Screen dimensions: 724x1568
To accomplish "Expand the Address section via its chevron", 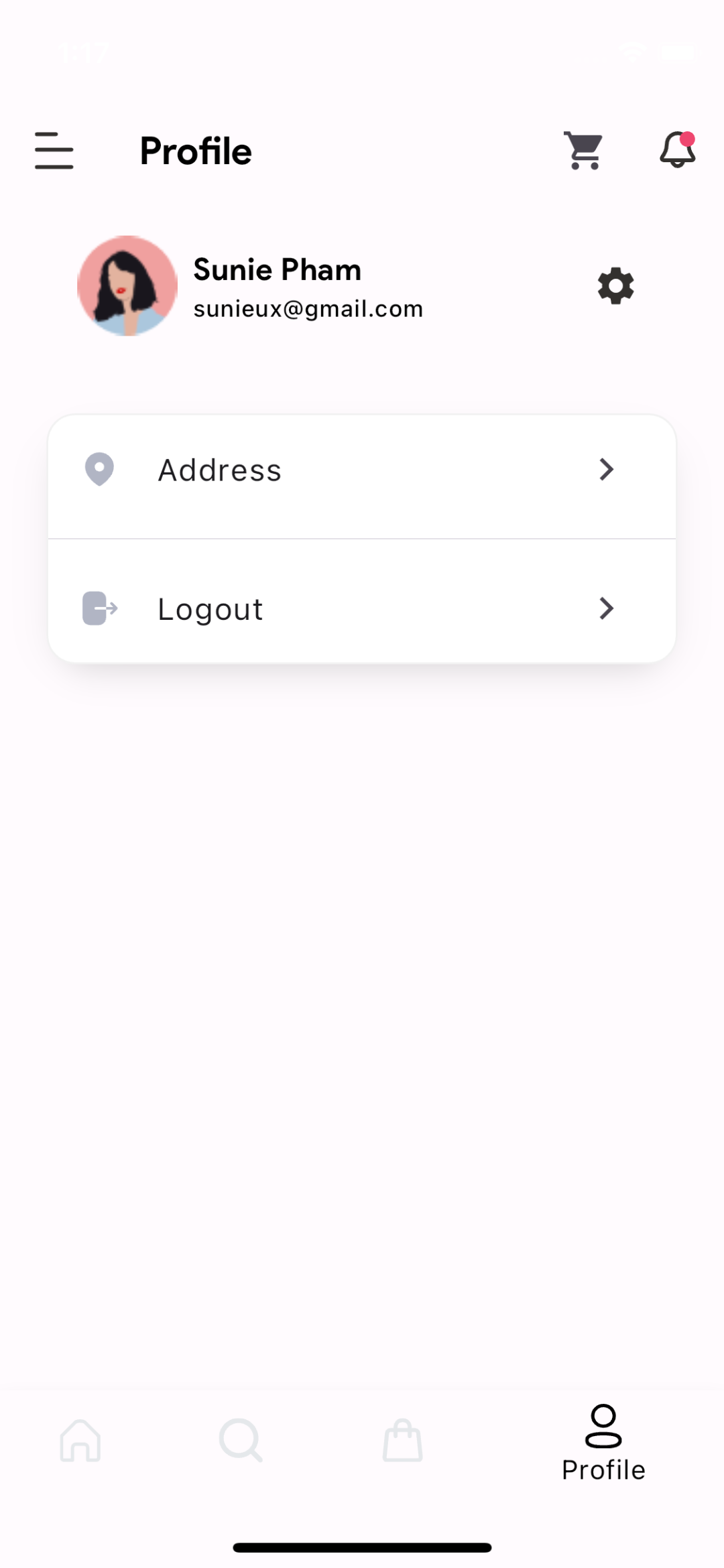I will (606, 470).
